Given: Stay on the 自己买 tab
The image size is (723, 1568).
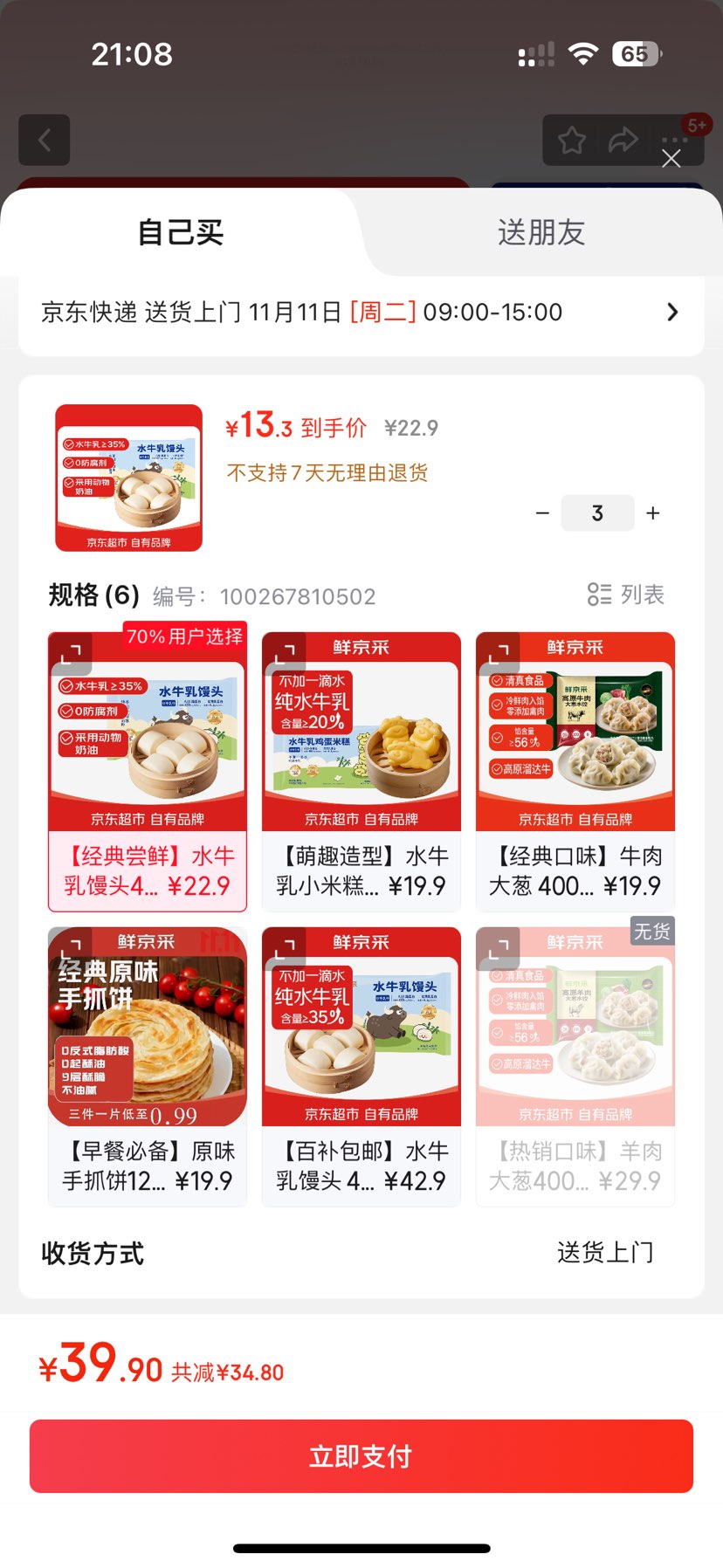Looking at the screenshot, I should [179, 231].
